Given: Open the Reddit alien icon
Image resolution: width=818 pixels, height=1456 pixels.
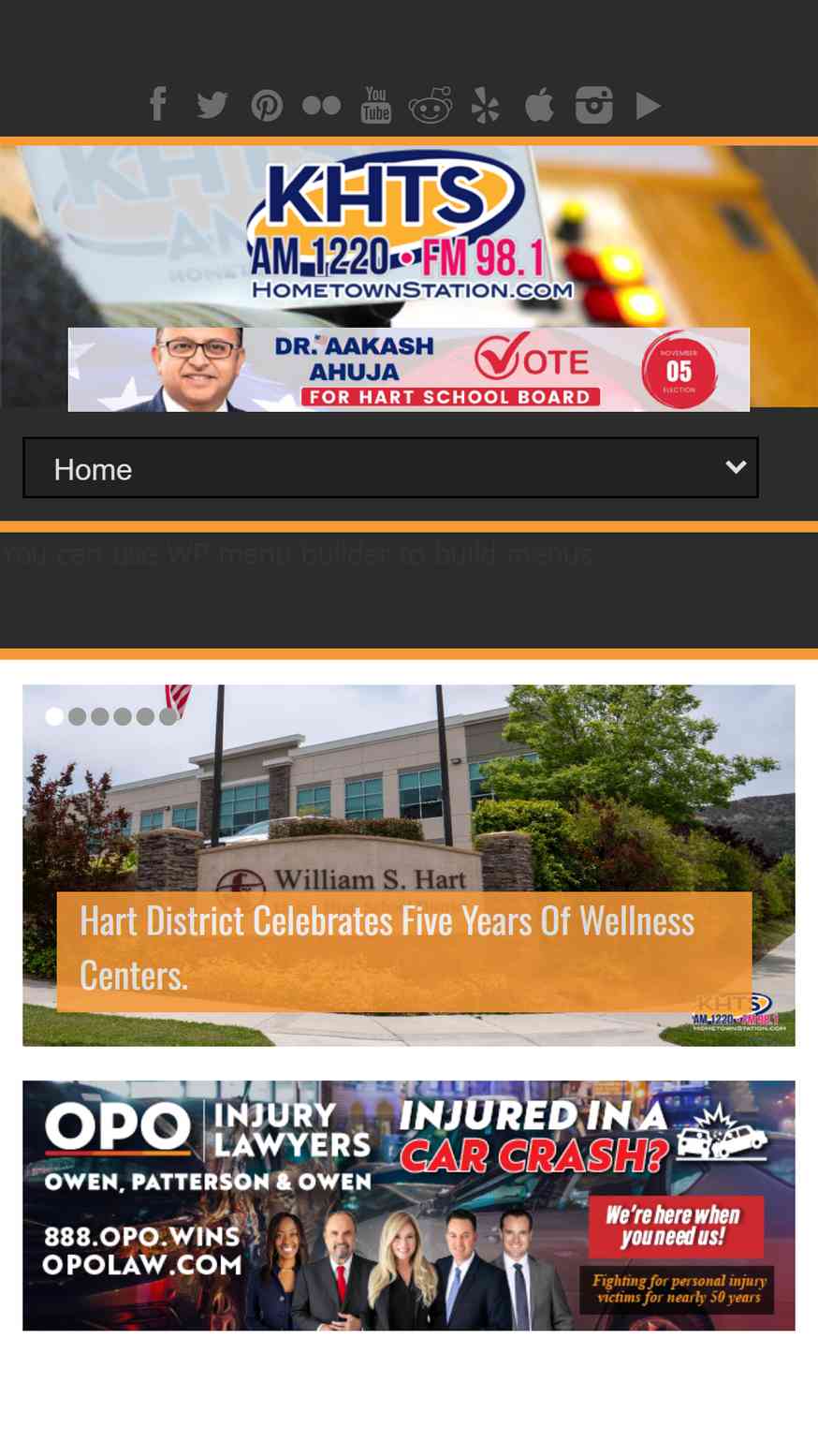Looking at the screenshot, I should 431,105.
